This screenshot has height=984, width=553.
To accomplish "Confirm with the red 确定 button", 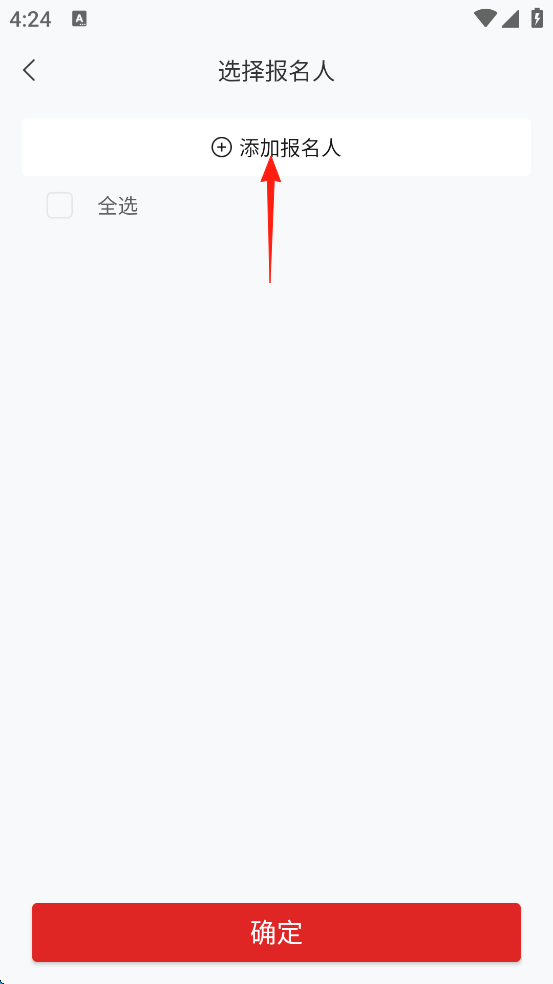I will pyautogui.click(x=276, y=933).
